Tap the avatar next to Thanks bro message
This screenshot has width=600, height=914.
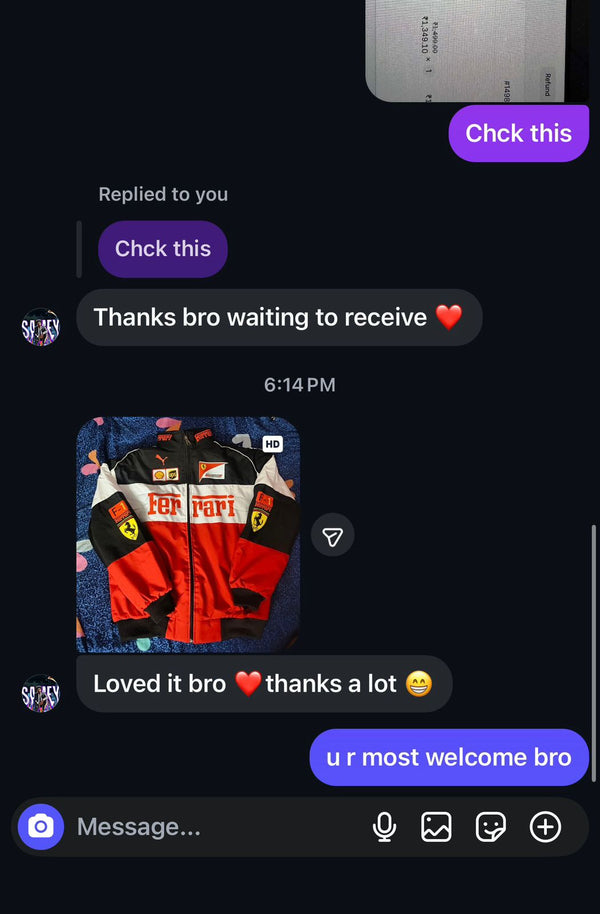[x=41, y=327]
